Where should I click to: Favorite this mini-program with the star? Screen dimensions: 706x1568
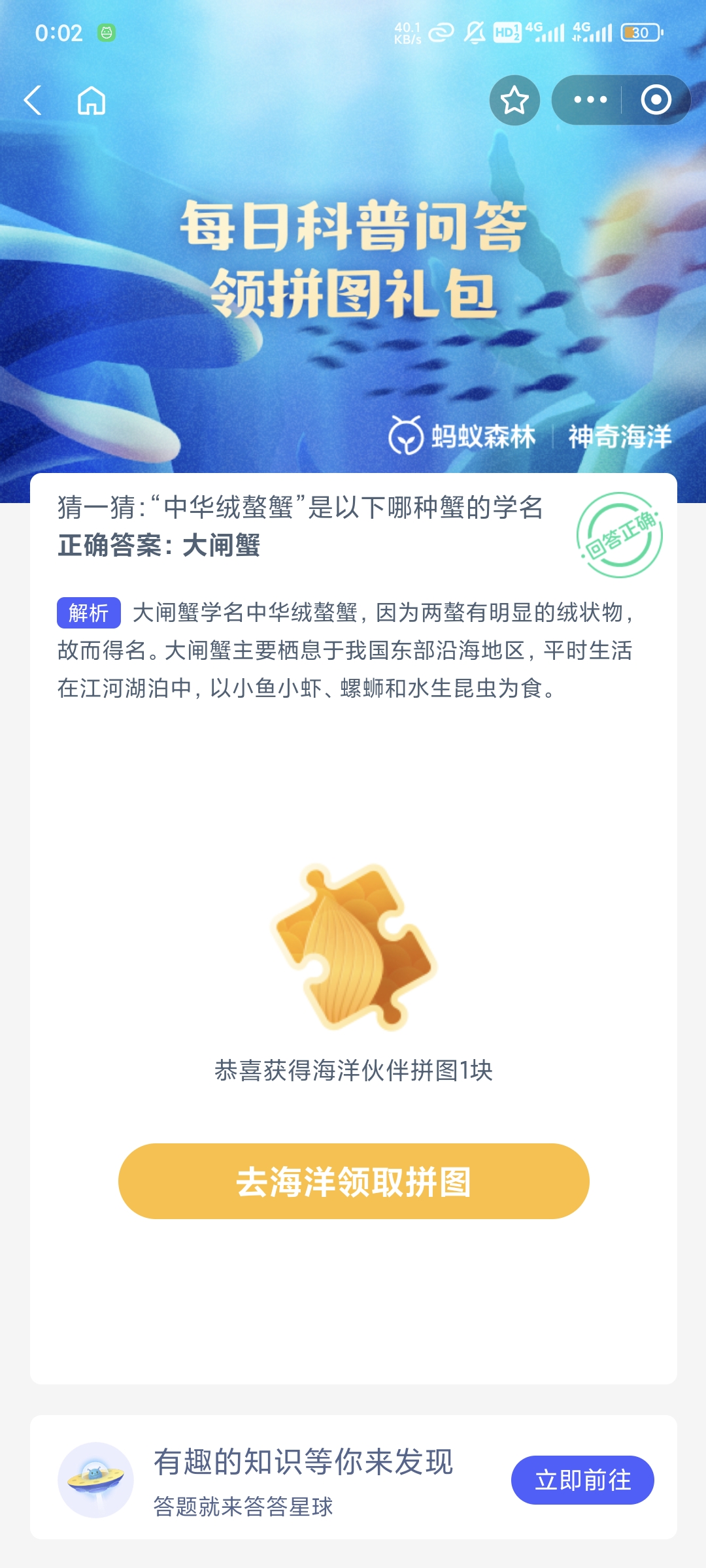click(x=514, y=100)
